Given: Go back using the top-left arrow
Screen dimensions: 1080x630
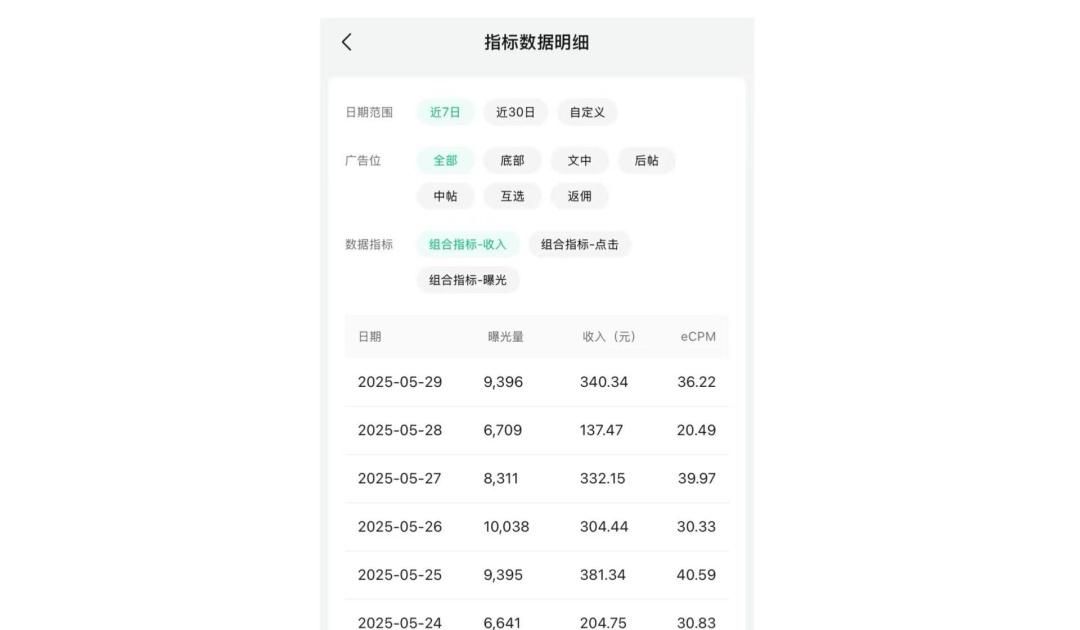Looking at the screenshot, I should click(x=347, y=42).
